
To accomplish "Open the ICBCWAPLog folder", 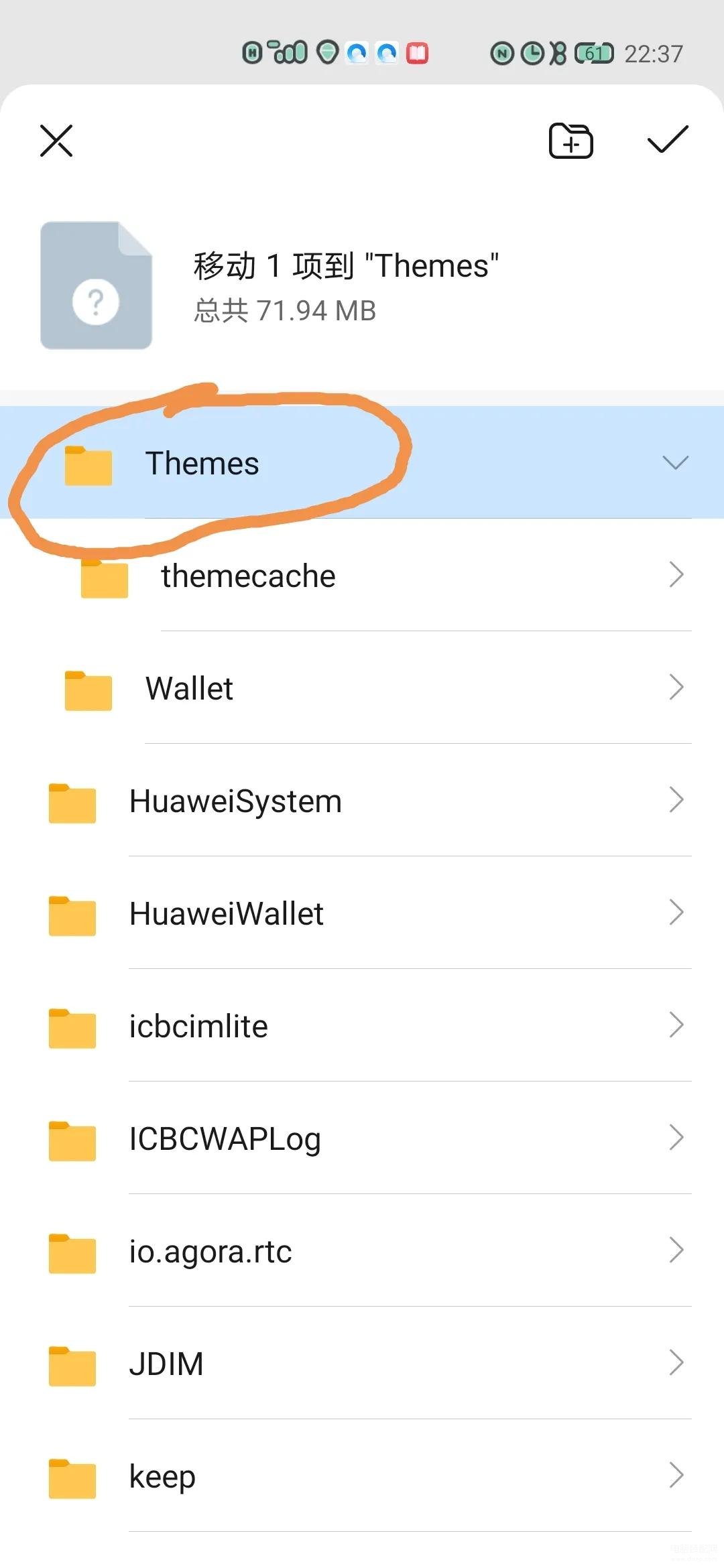I will (x=362, y=1138).
